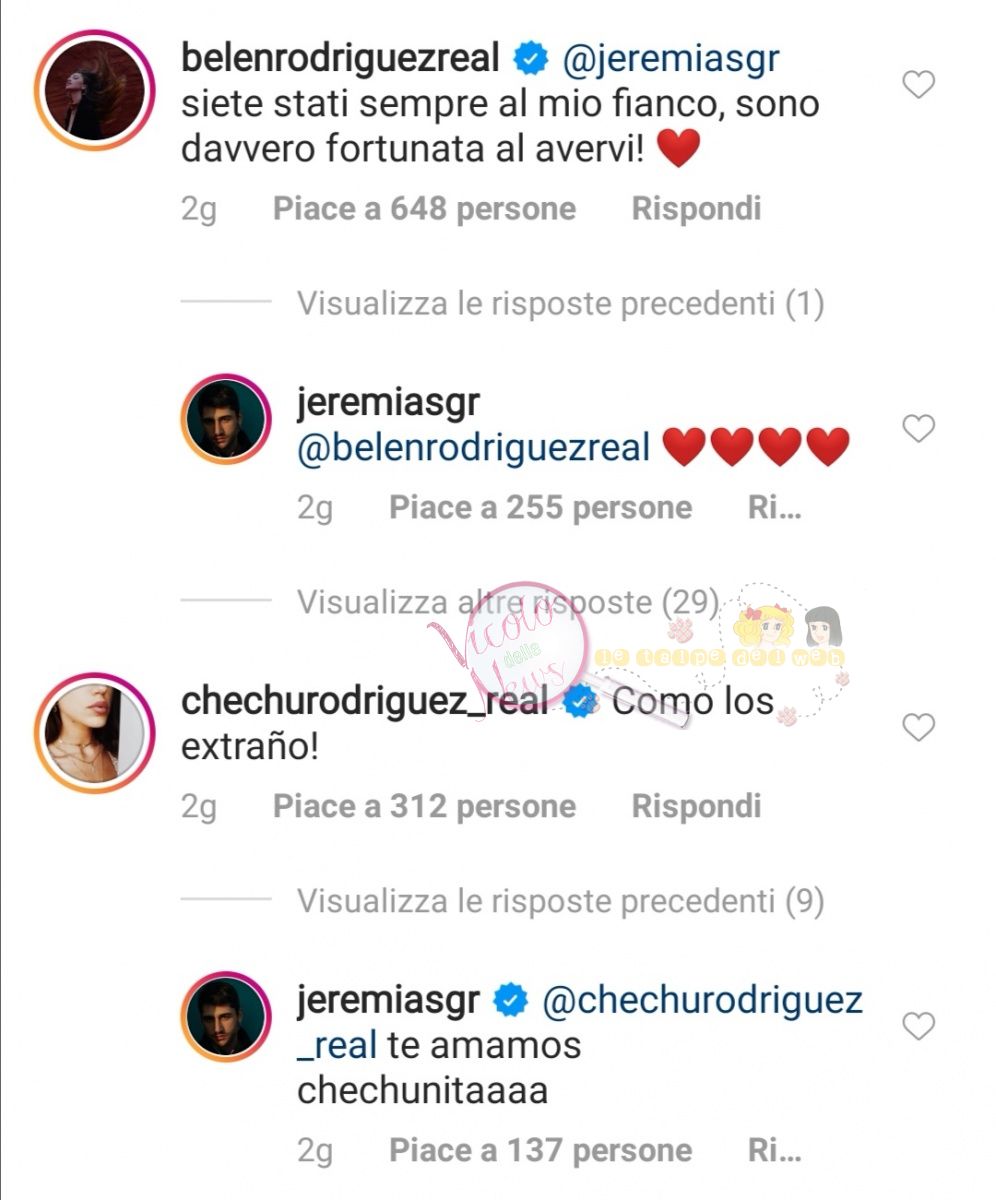Screen dimensions: 996x1200
Task: Open @chechurodriguez_real mention in jeremiasgr's reply
Action: pyautogui.click(x=701, y=1000)
